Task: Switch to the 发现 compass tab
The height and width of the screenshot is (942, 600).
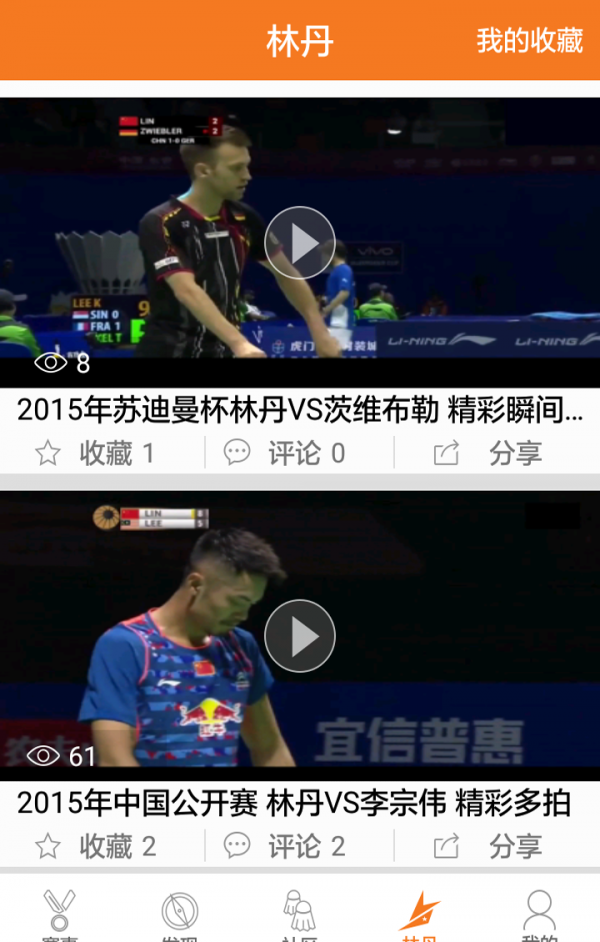Action: click(180, 914)
